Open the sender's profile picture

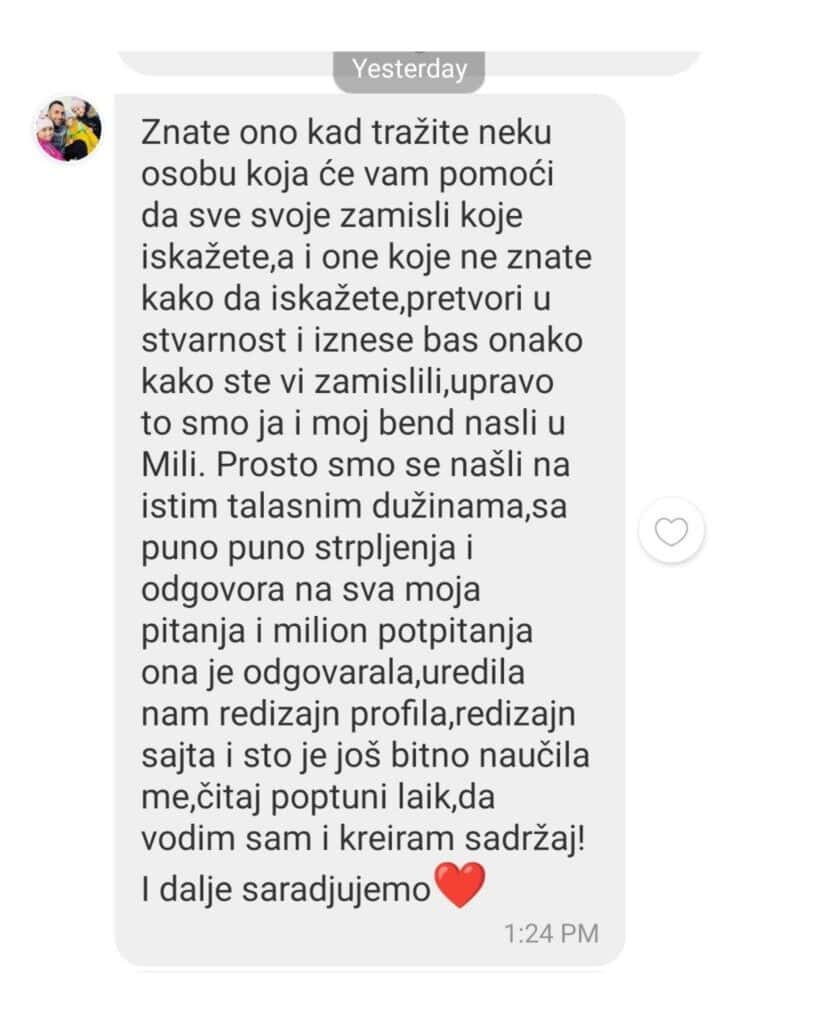tap(68, 129)
